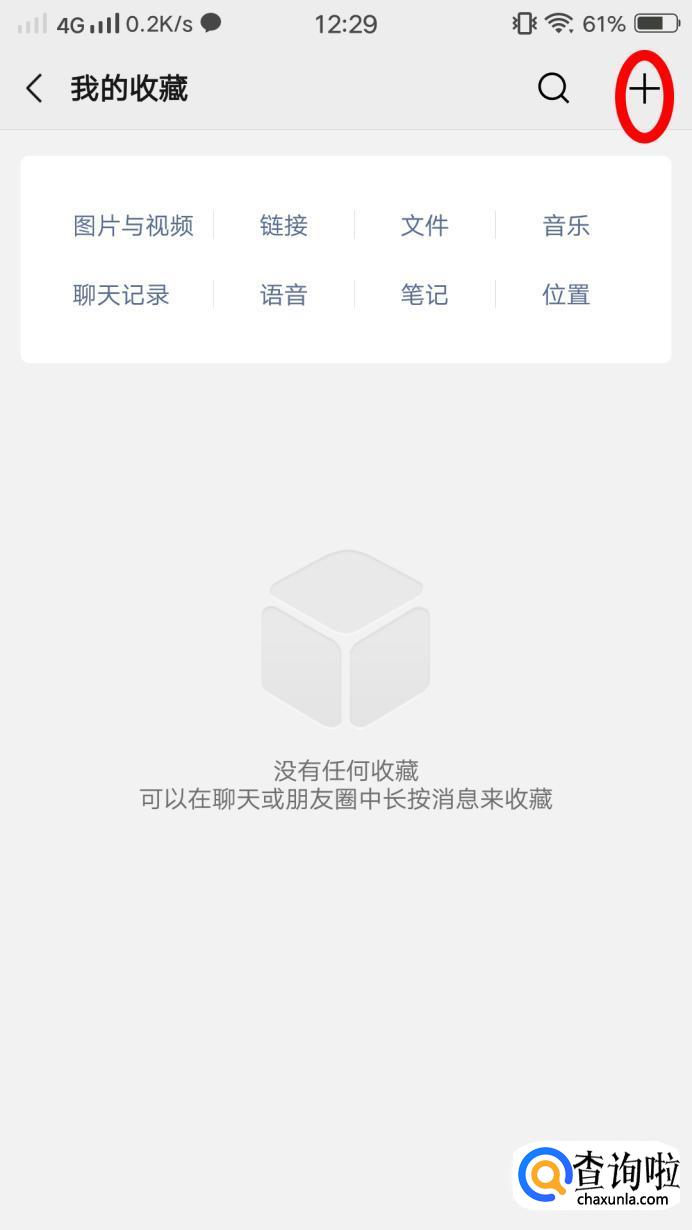Screen dimensions: 692x1230
Task: Show 链接 favorites
Action: (284, 226)
